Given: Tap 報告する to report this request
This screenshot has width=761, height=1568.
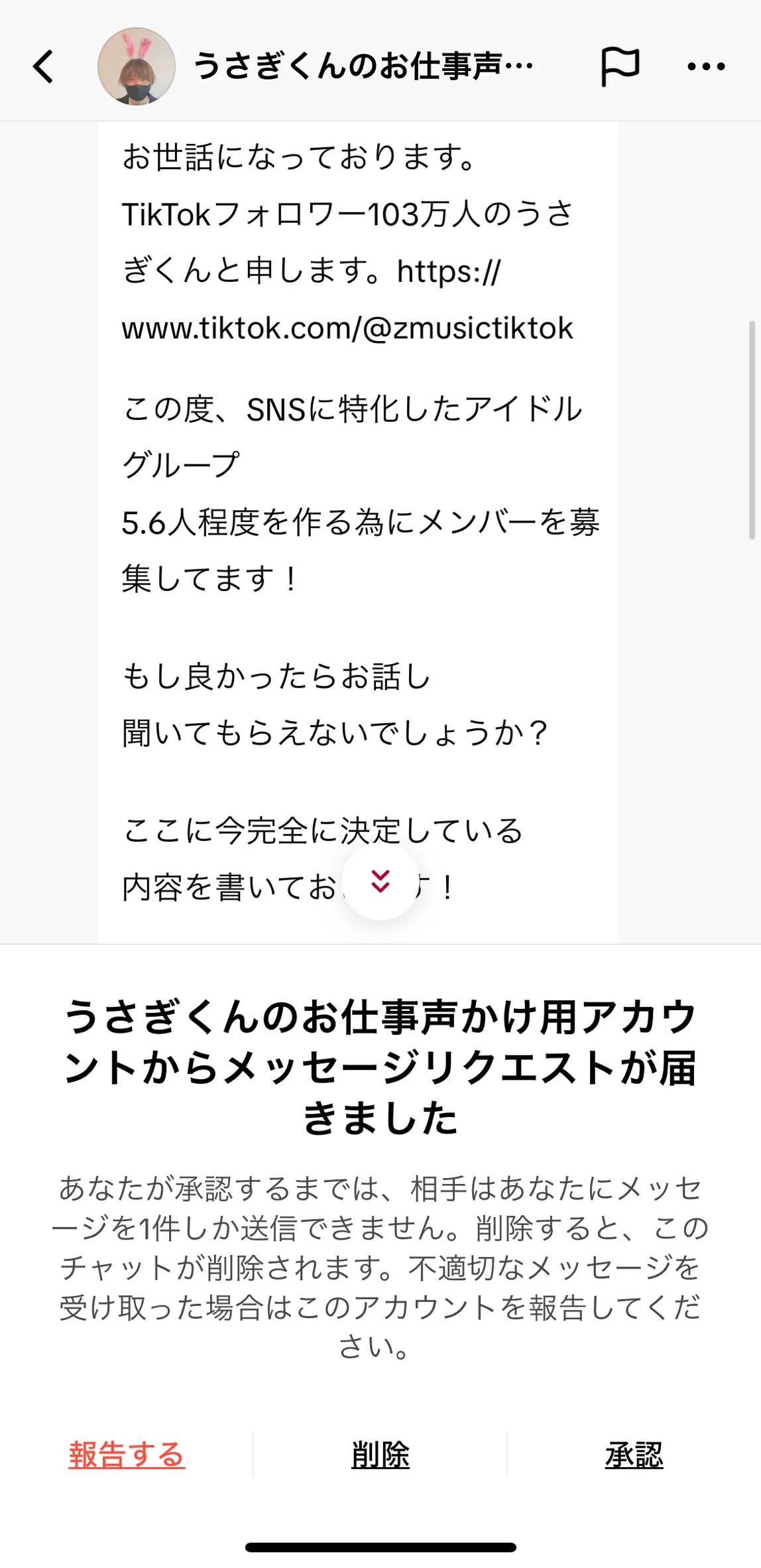Looking at the screenshot, I should coord(127,1455).
